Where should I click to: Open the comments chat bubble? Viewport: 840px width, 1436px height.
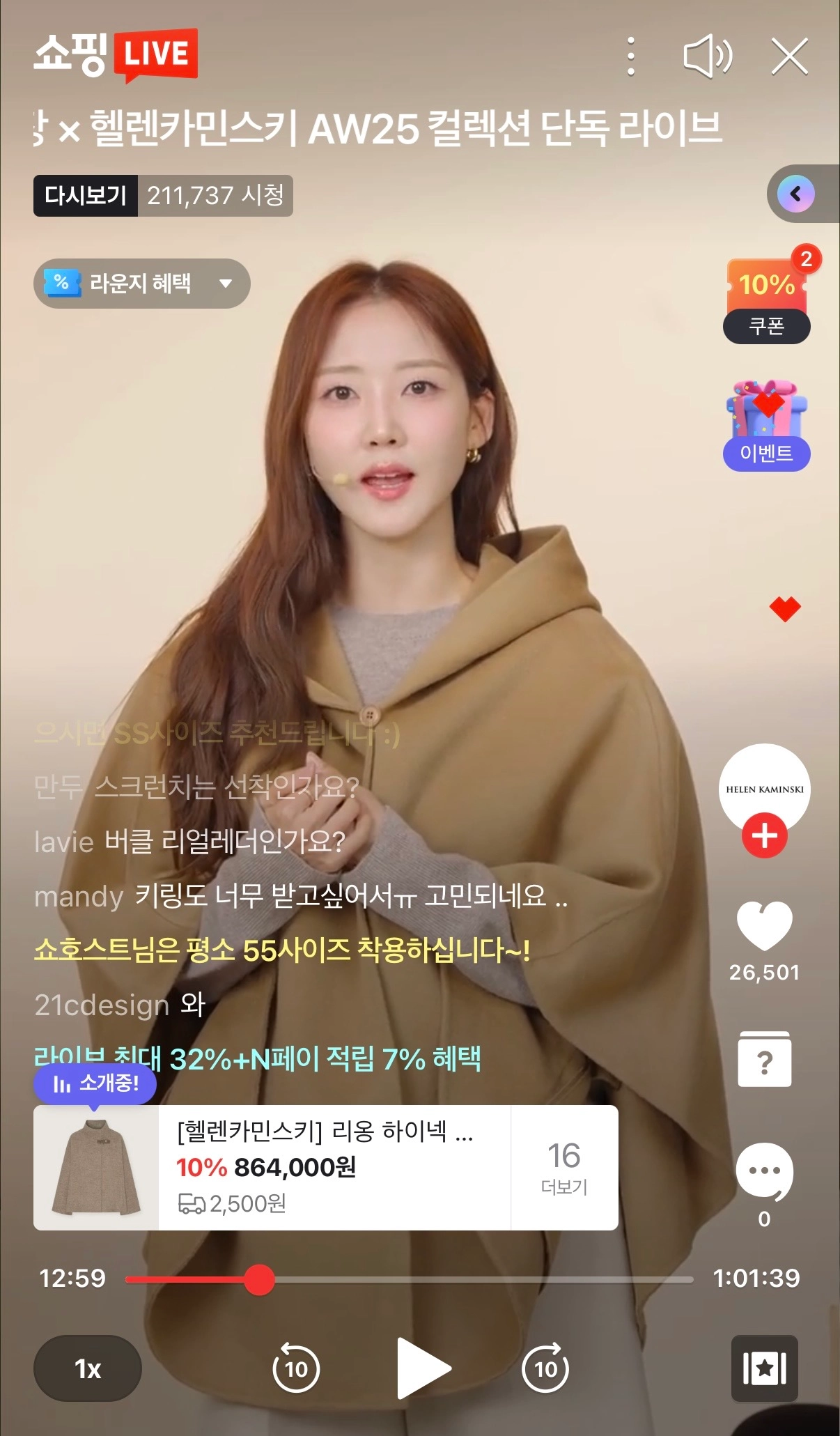764,1172
